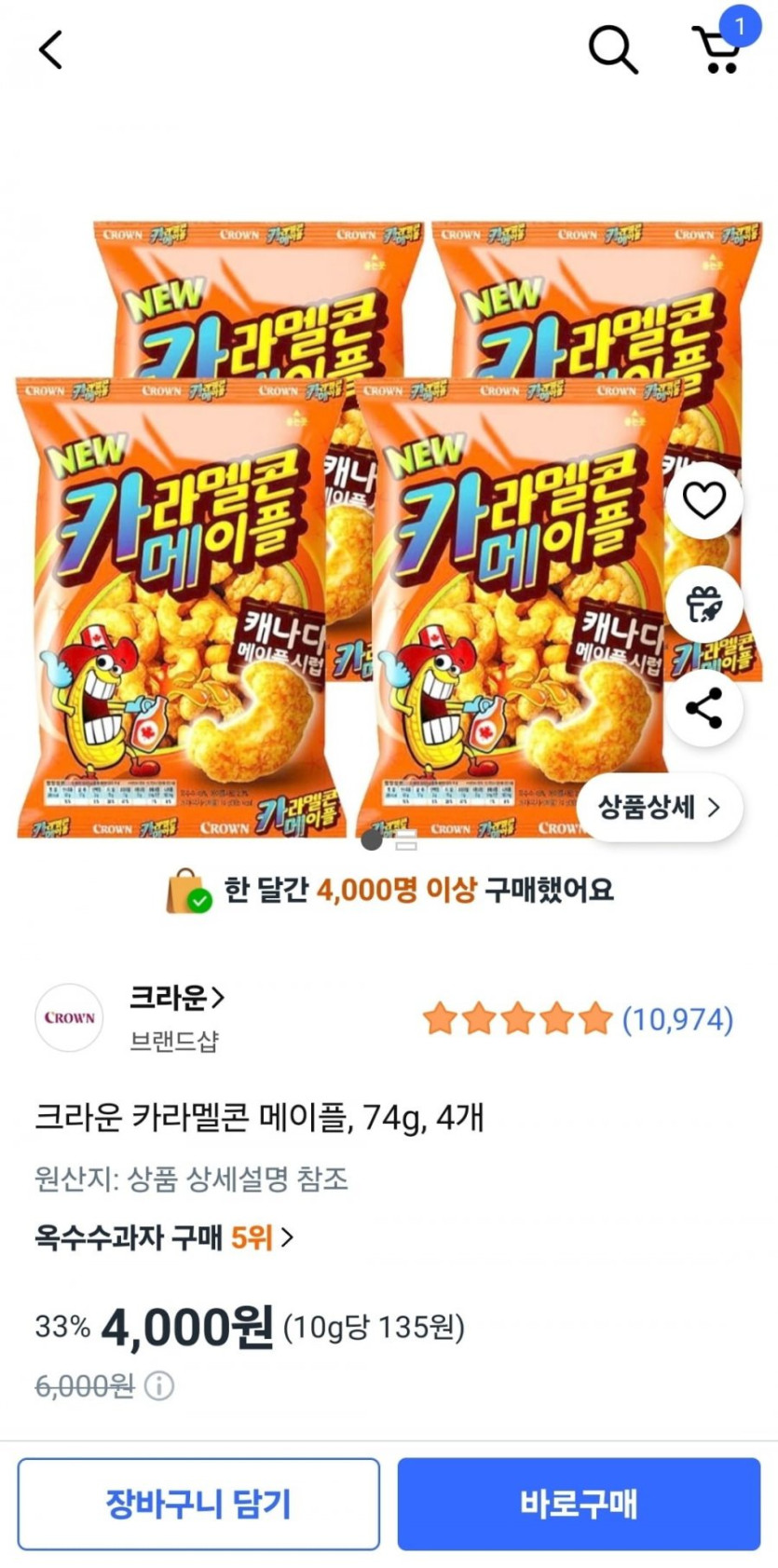This screenshot has width=778, height=1568.
Task: Send this product as a gift
Action: pos(704,605)
